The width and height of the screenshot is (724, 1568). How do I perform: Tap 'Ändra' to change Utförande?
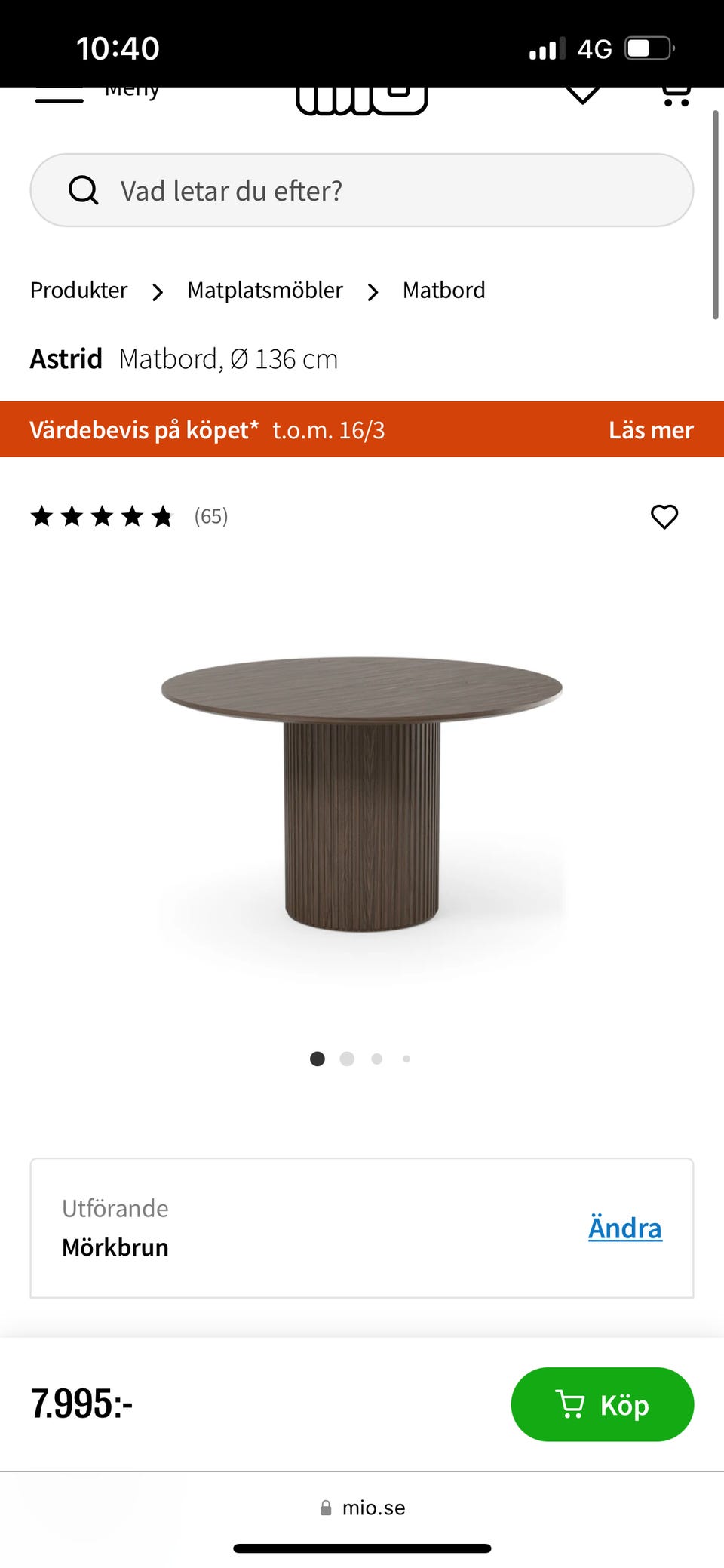[x=624, y=1228]
